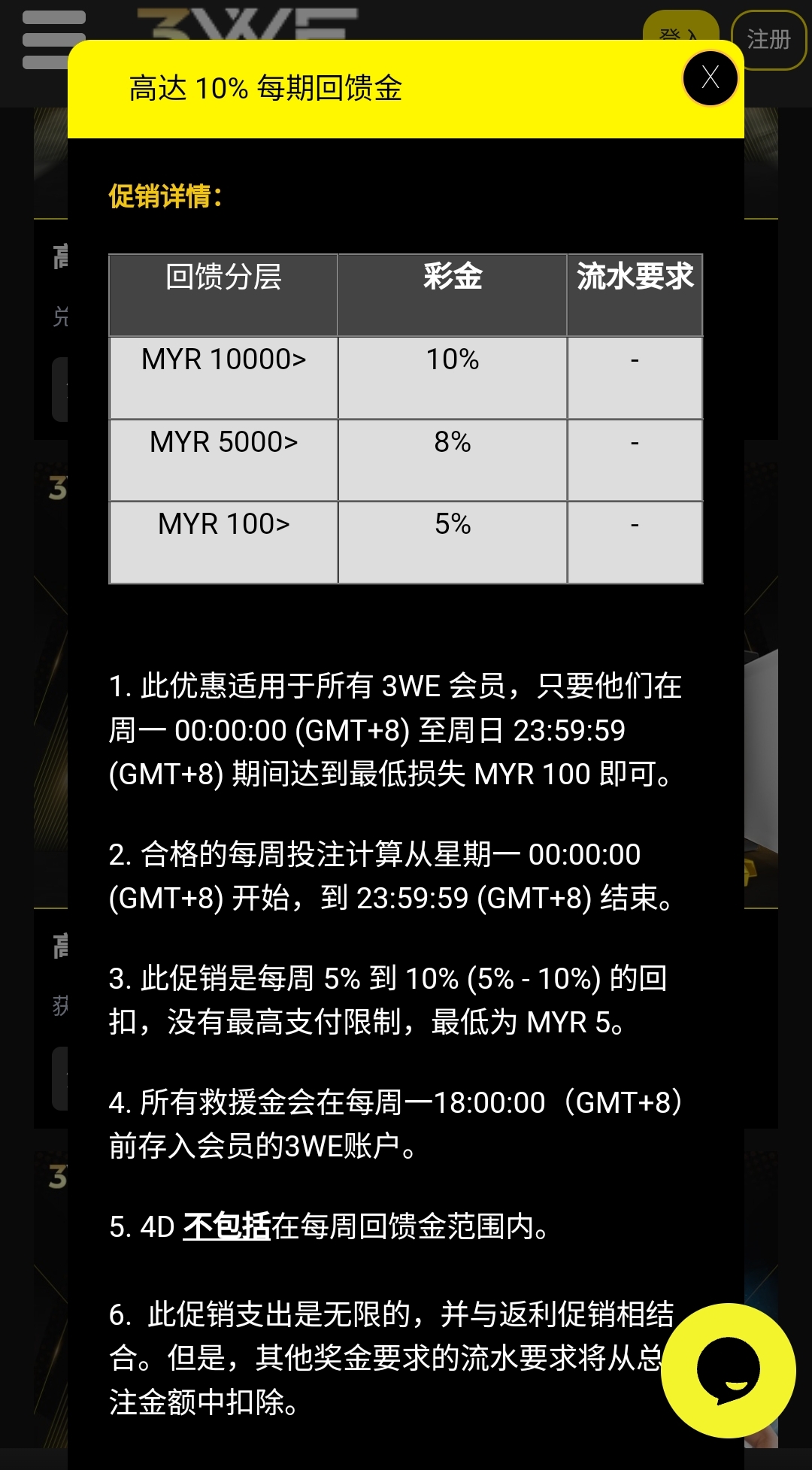Open the live chat bubble
The image size is (812, 1470).
point(728,1370)
